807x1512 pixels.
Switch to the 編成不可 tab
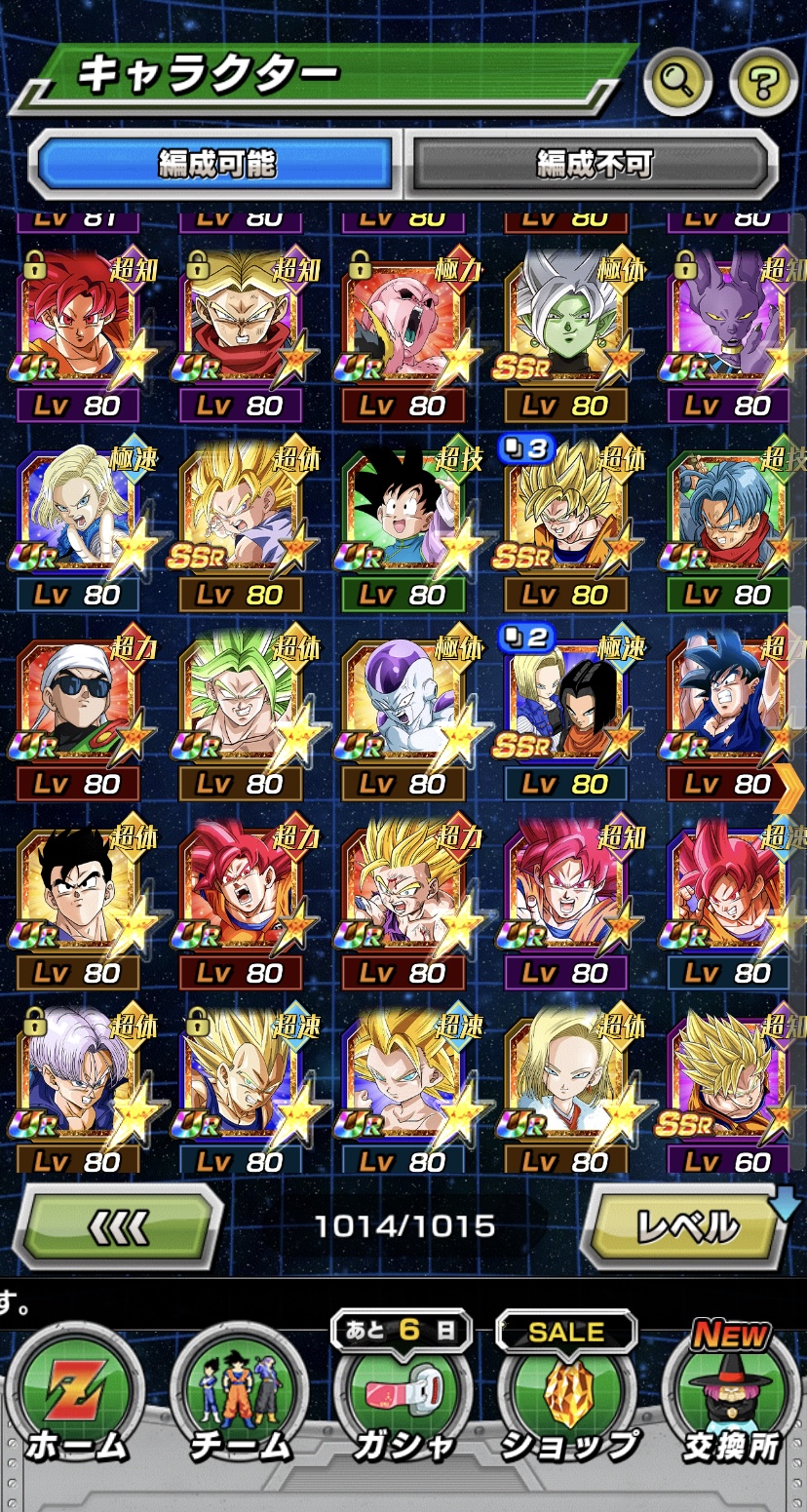coord(593,162)
